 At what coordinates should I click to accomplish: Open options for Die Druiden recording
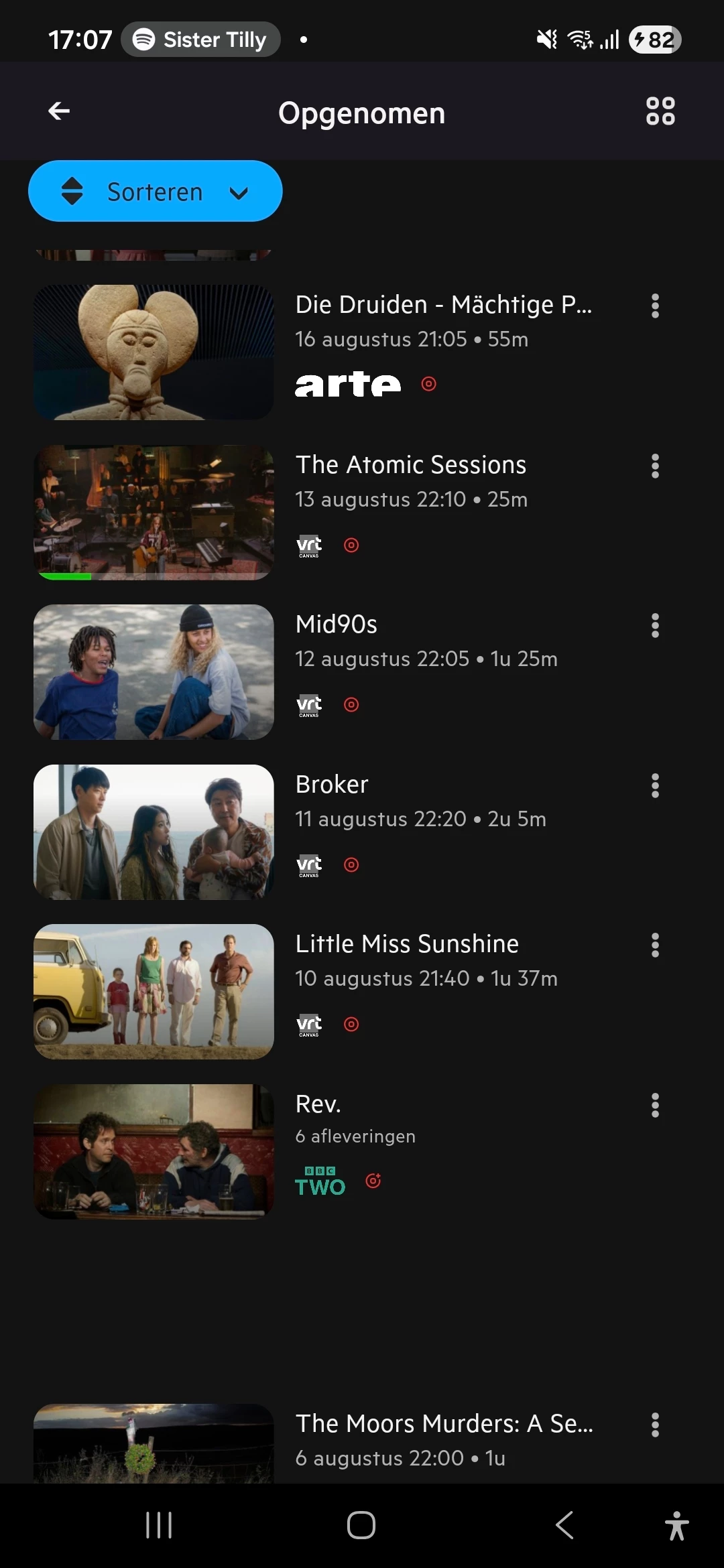tap(655, 306)
